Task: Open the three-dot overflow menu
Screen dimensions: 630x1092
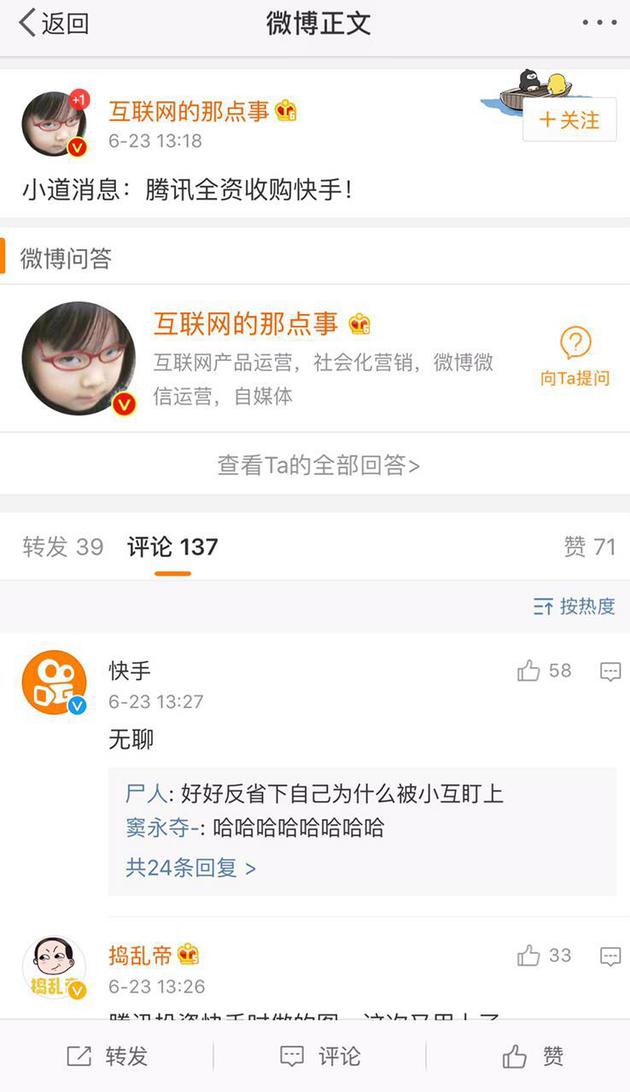Action: coord(598,23)
